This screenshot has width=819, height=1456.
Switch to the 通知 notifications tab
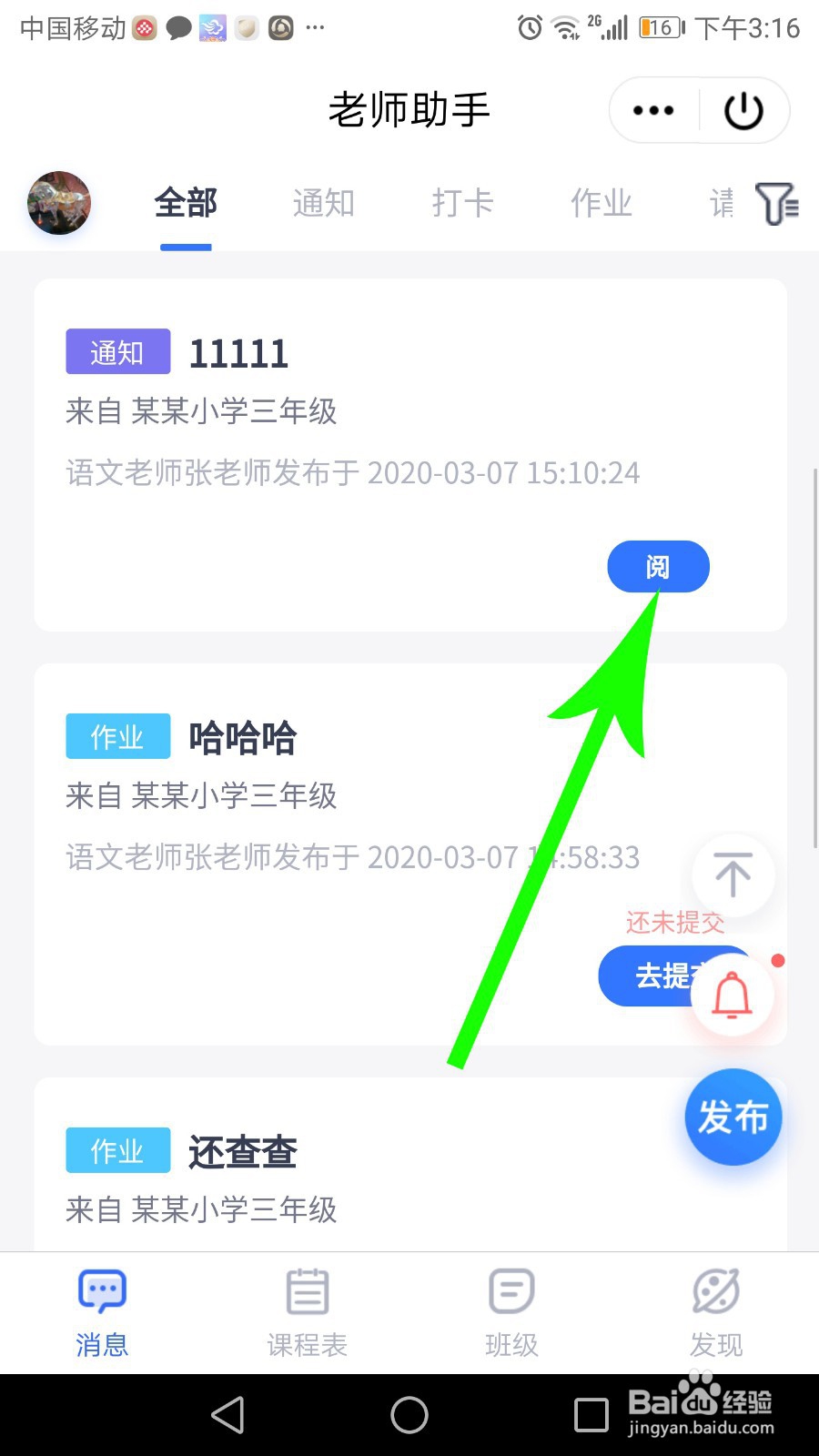[323, 203]
